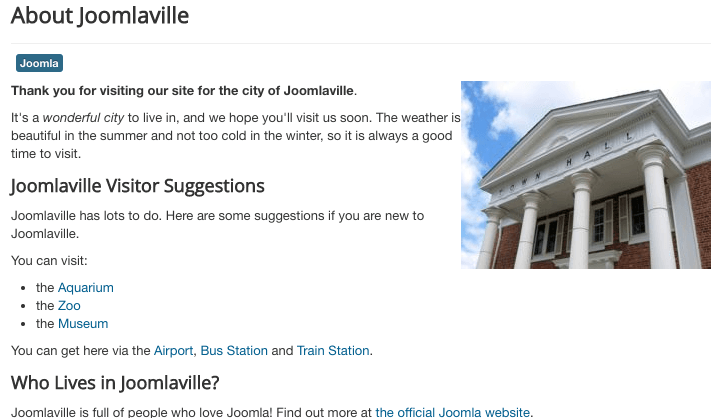This screenshot has width=717, height=418.
Task: Open the Aquarium link
Action: (x=85, y=288)
